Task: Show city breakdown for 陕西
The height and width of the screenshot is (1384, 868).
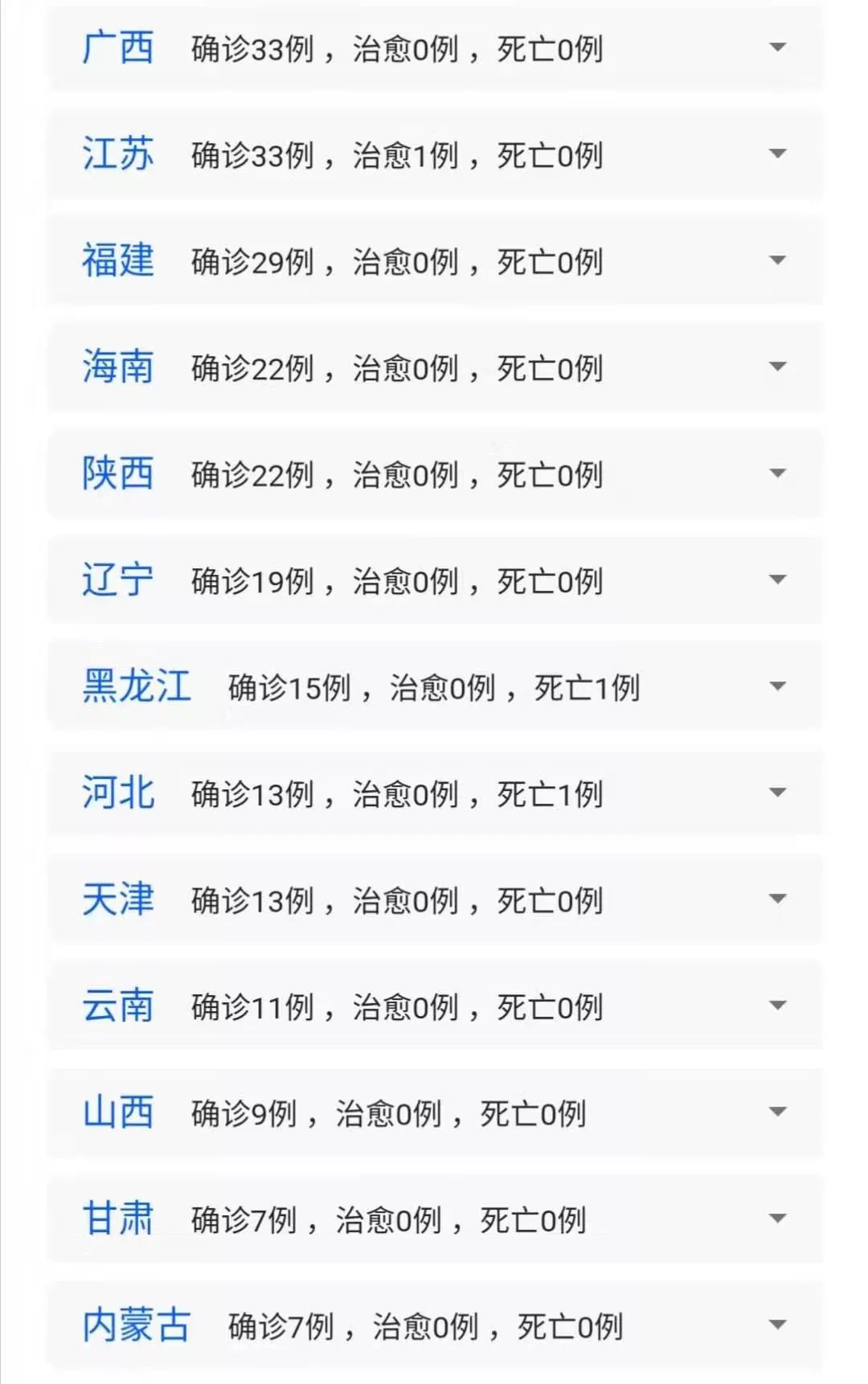Action: (776, 473)
